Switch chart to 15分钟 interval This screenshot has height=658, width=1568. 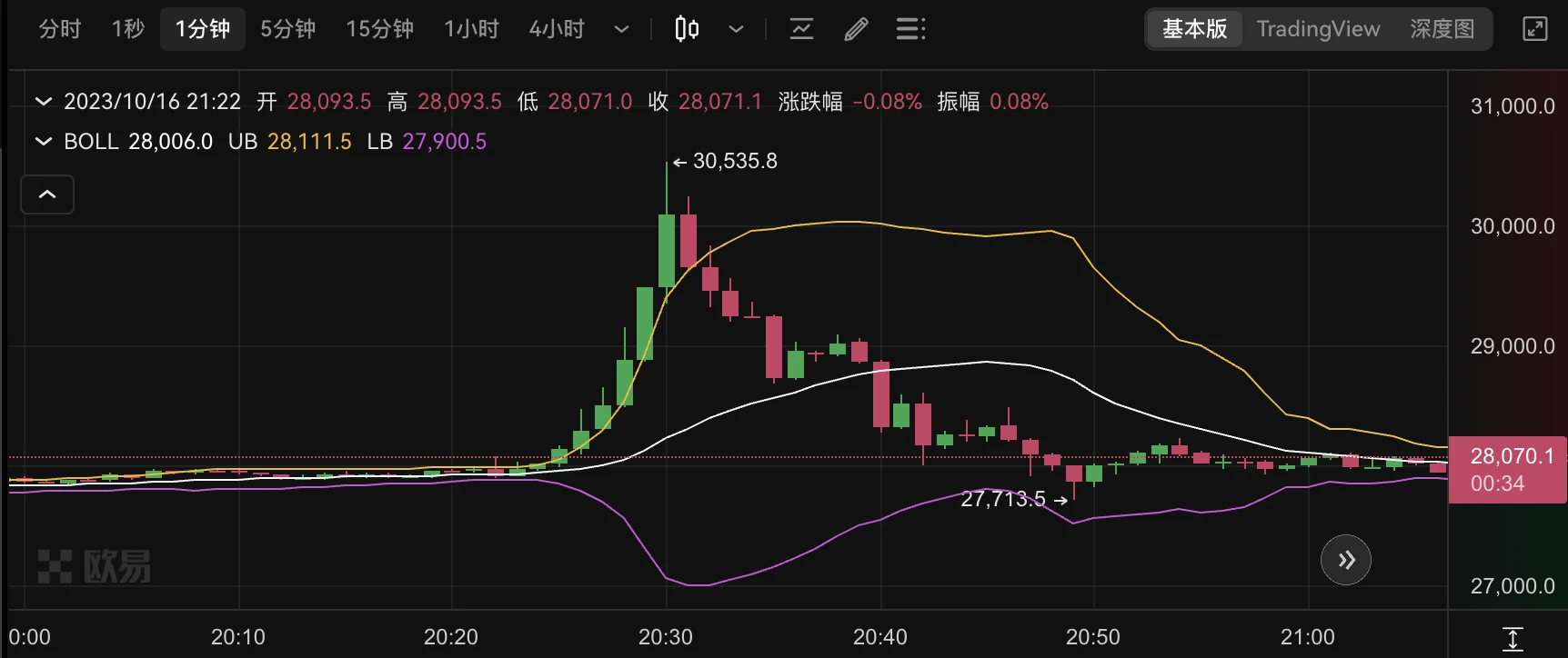tap(379, 29)
